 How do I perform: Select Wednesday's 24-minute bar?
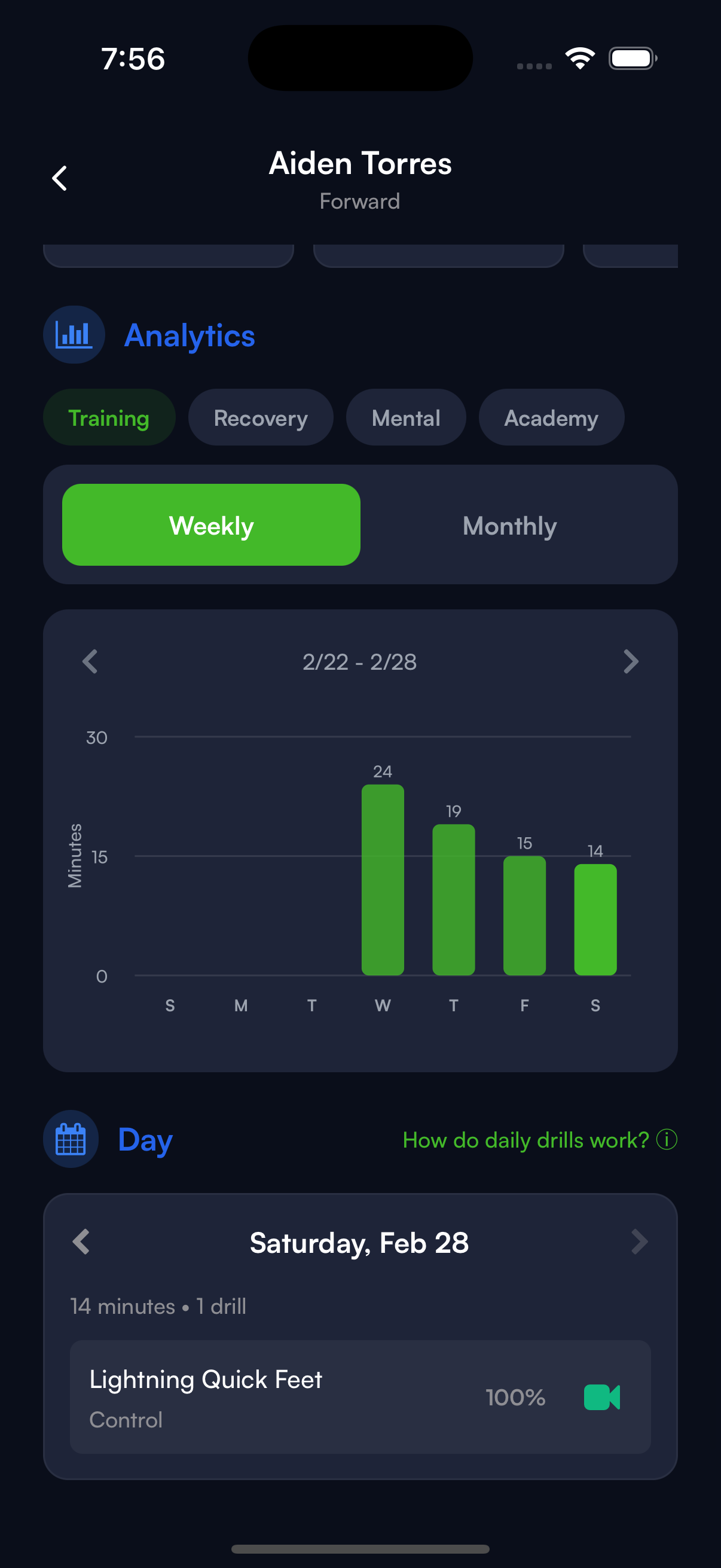[x=382, y=880]
